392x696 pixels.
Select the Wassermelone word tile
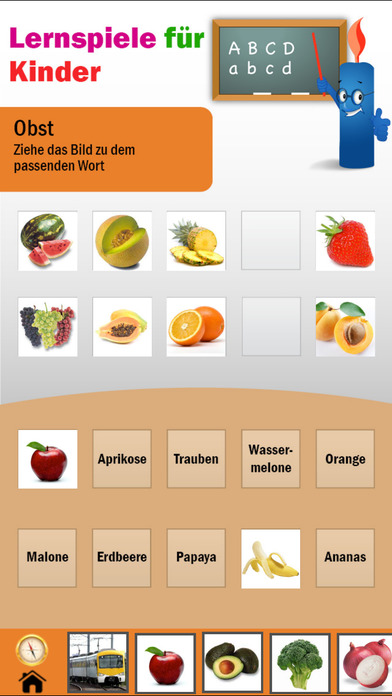(x=271, y=459)
